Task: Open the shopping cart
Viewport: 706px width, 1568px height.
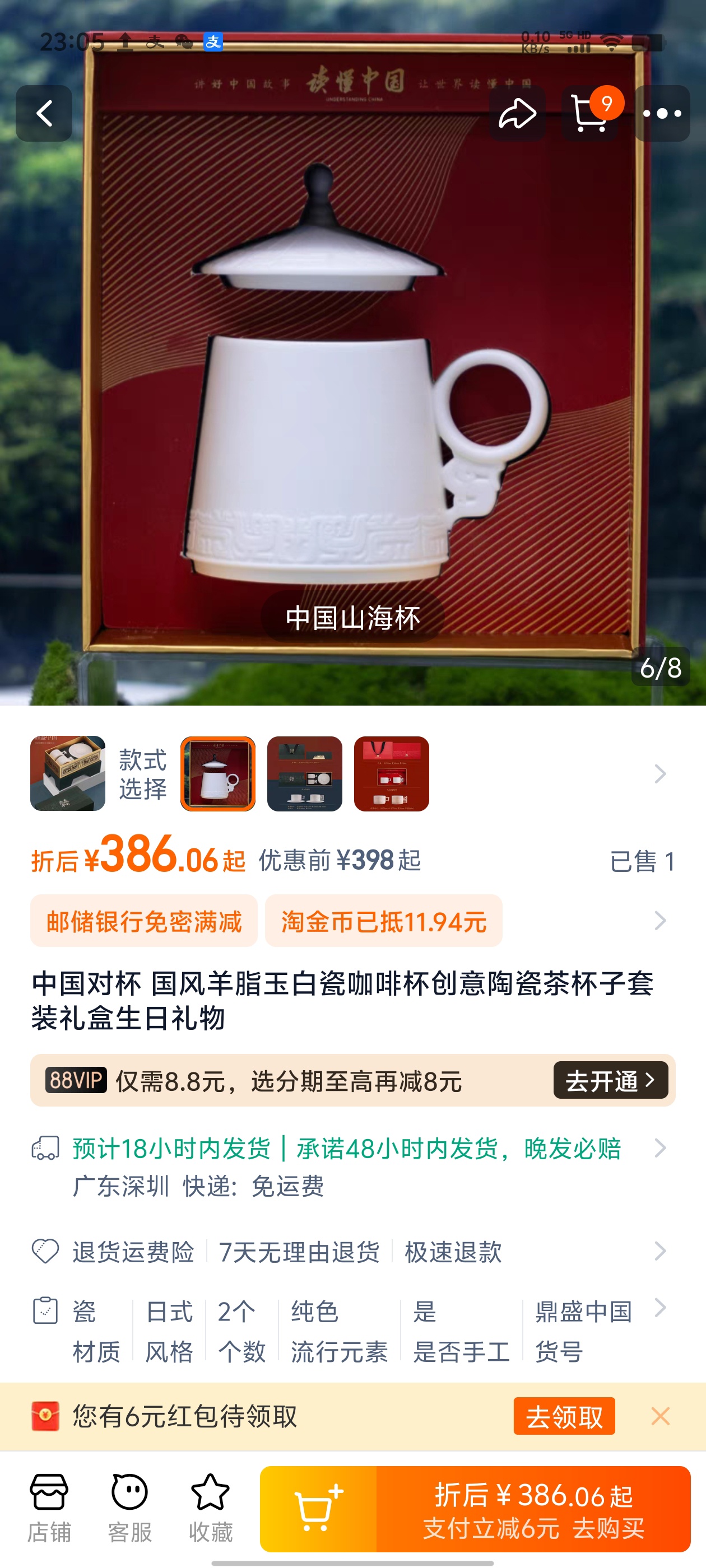Action: (x=589, y=114)
